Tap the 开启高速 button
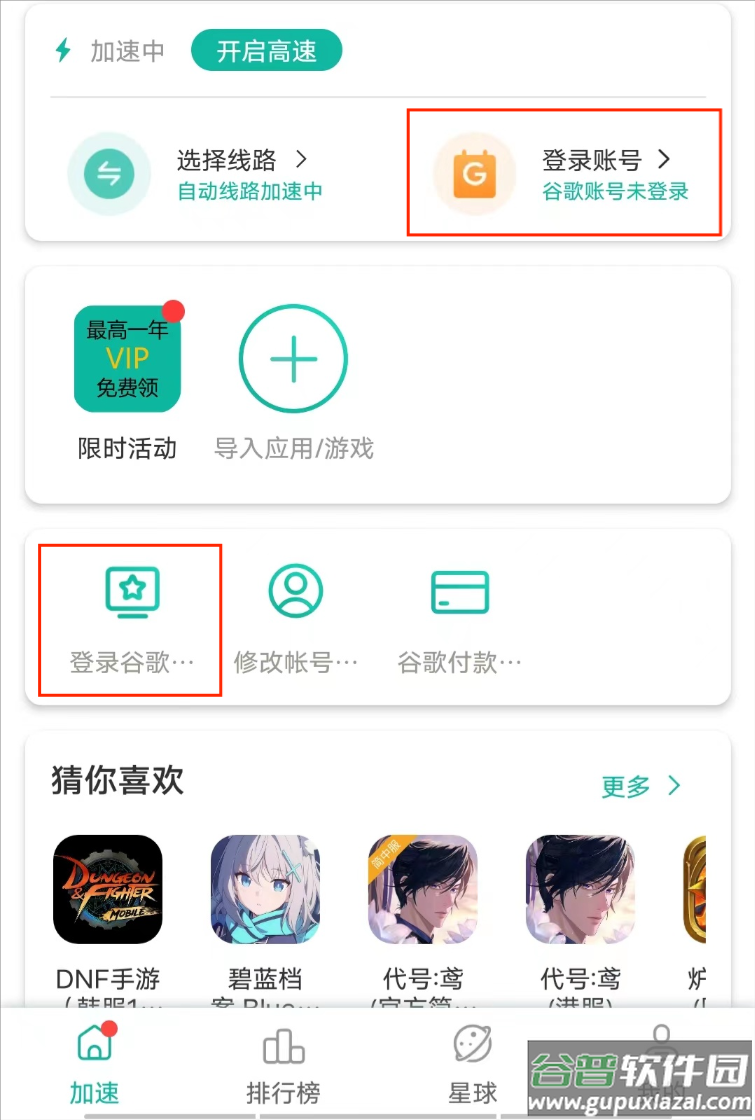Image resolution: width=755 pixels, height=1120 pixels. [266, 51]
